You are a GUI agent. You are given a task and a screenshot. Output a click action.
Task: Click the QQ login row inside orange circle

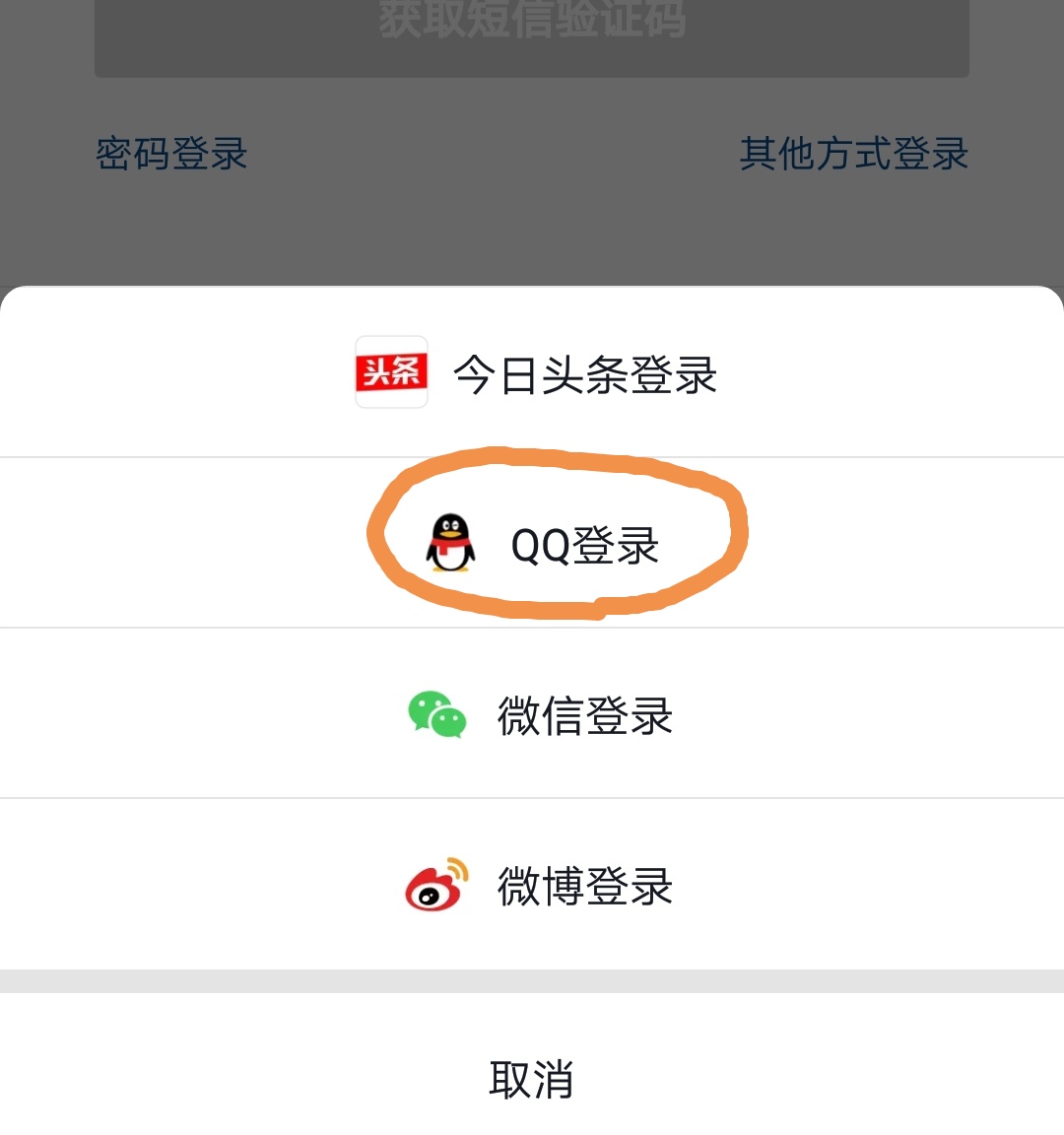[552, 540]
